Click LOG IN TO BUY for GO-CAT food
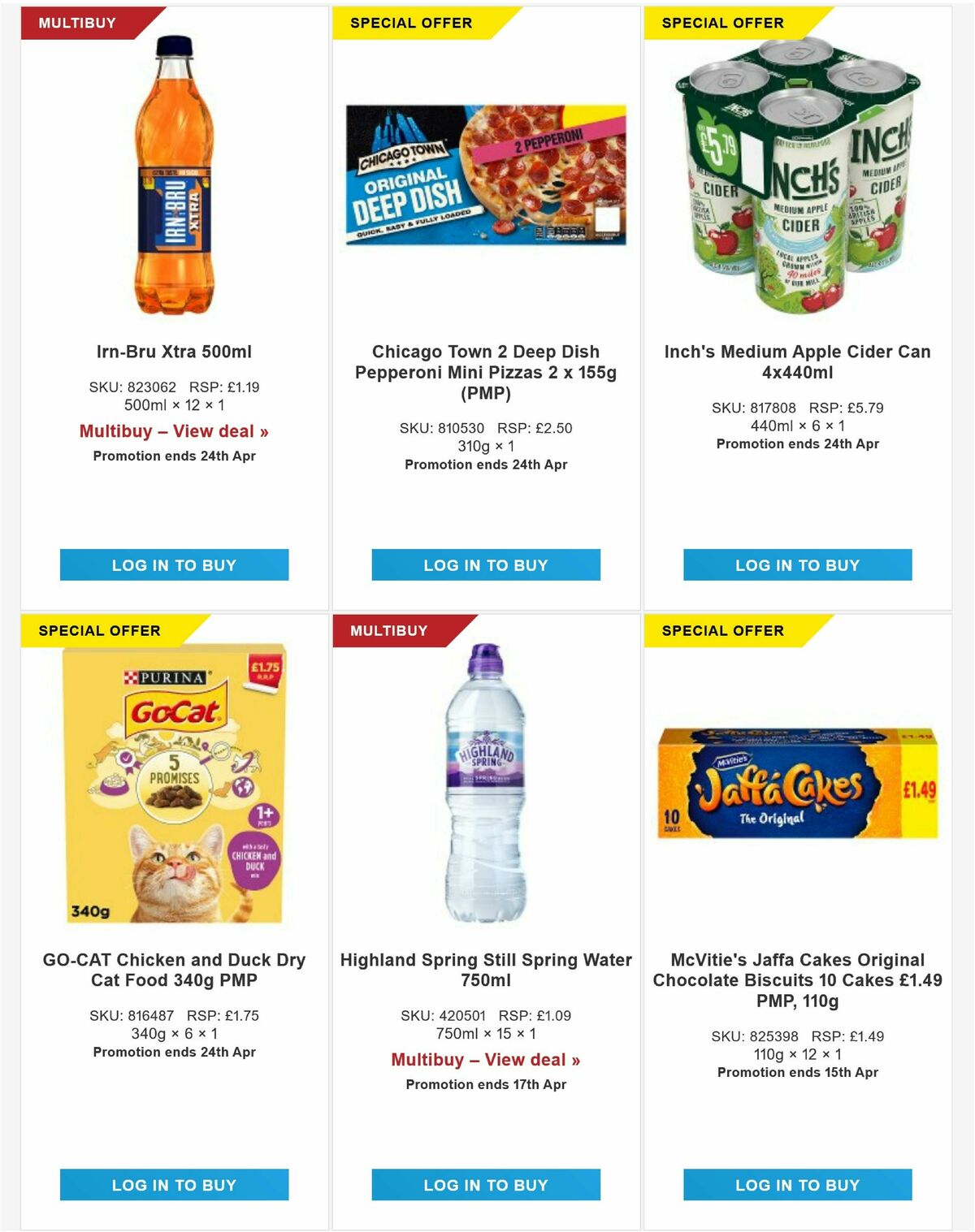 pyautogui.click(x=175, y=1185)
